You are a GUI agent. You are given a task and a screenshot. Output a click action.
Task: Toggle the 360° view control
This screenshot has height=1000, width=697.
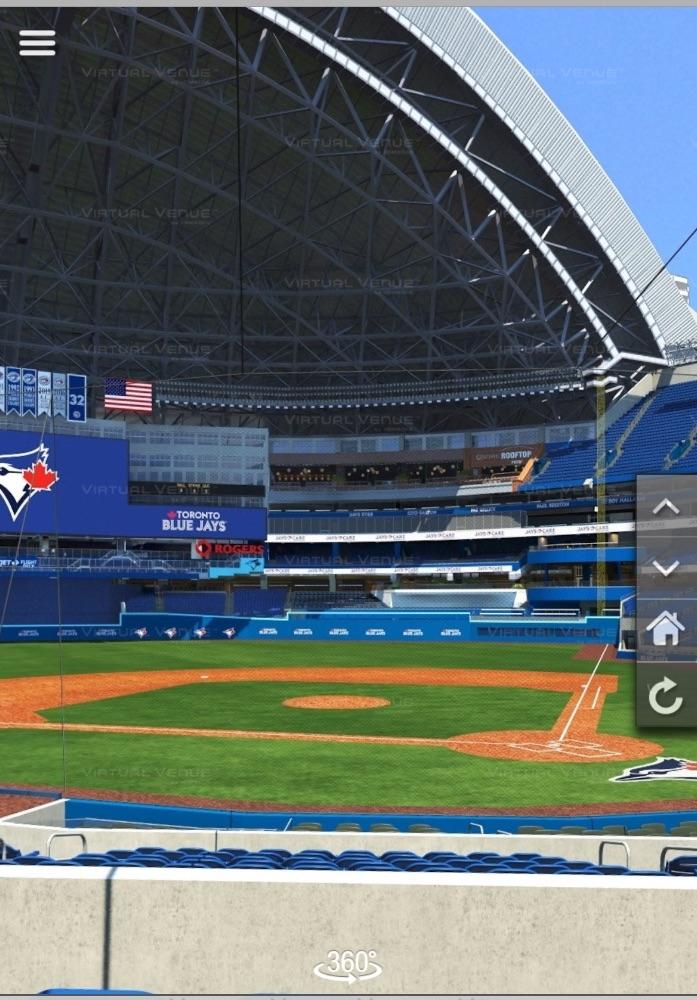click(x=347, y=965)
